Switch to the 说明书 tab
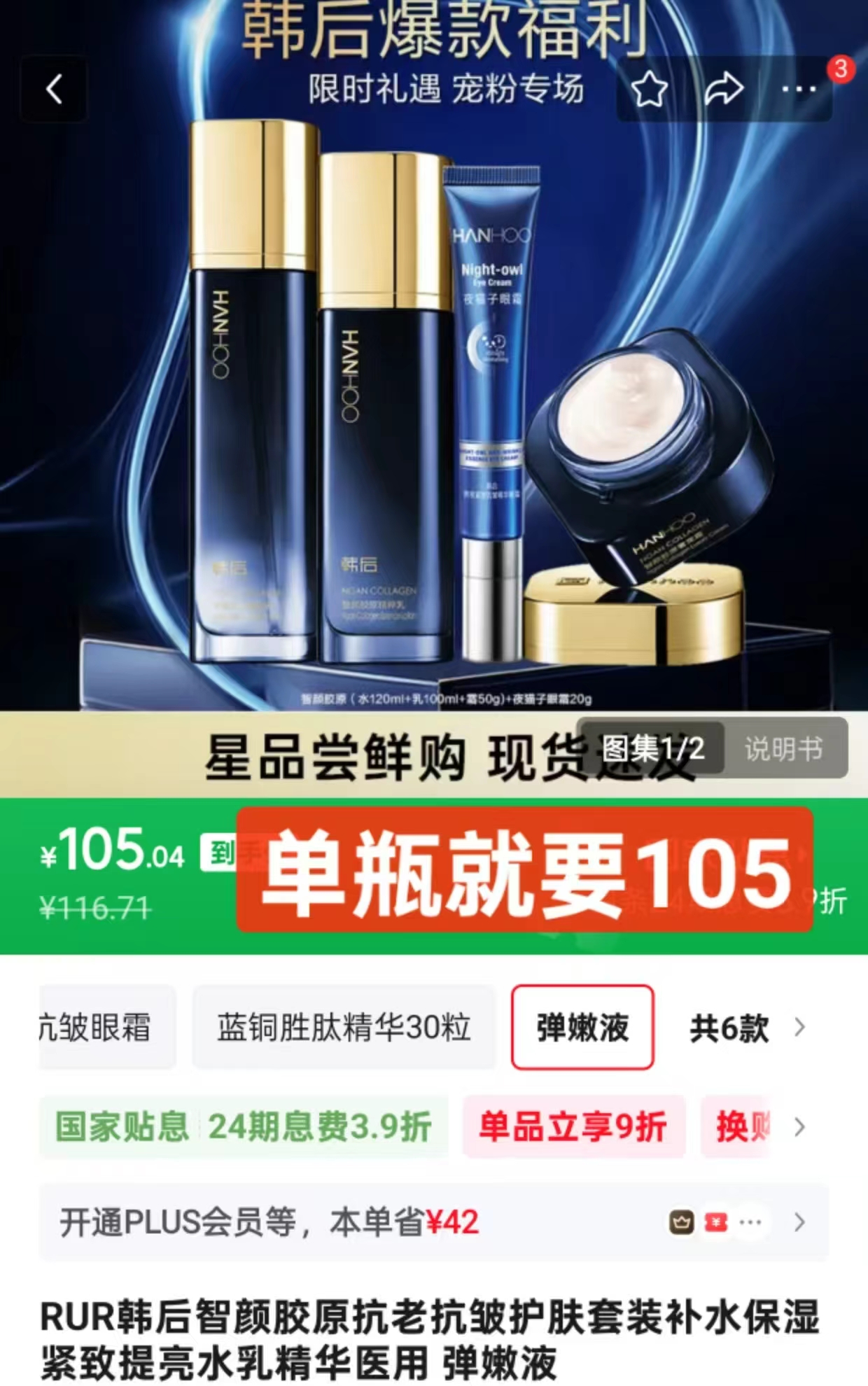Image resolution: width=868 pixels, height=1386 pixels. [x=783, y=749]
